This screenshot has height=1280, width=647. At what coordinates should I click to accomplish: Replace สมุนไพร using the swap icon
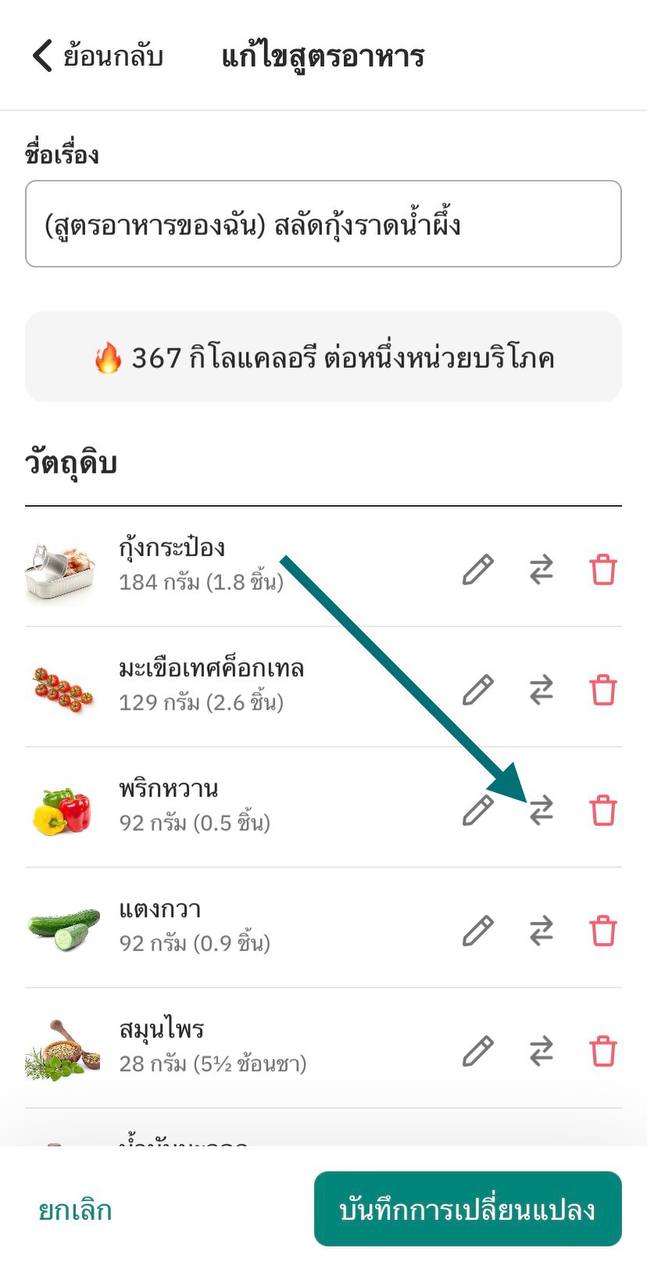point(541,1051)
